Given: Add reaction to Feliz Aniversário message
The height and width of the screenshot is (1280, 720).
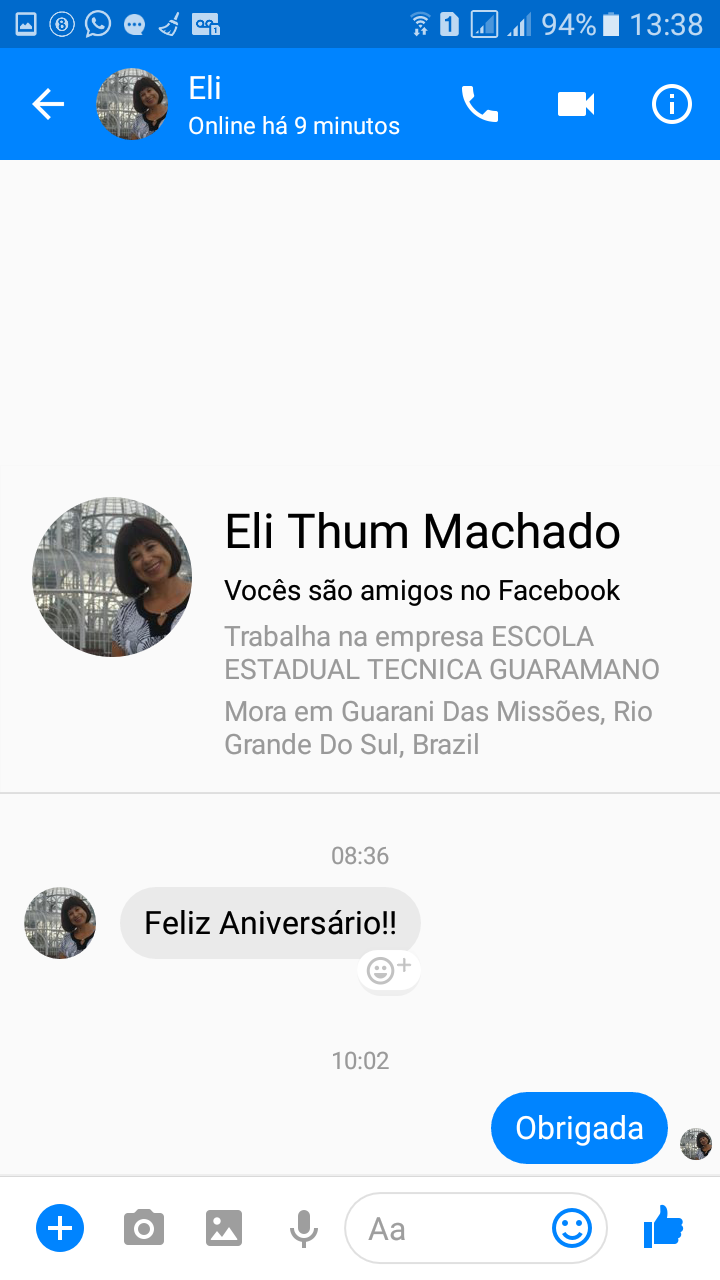Looking at the screenshot, I should 388,970.
